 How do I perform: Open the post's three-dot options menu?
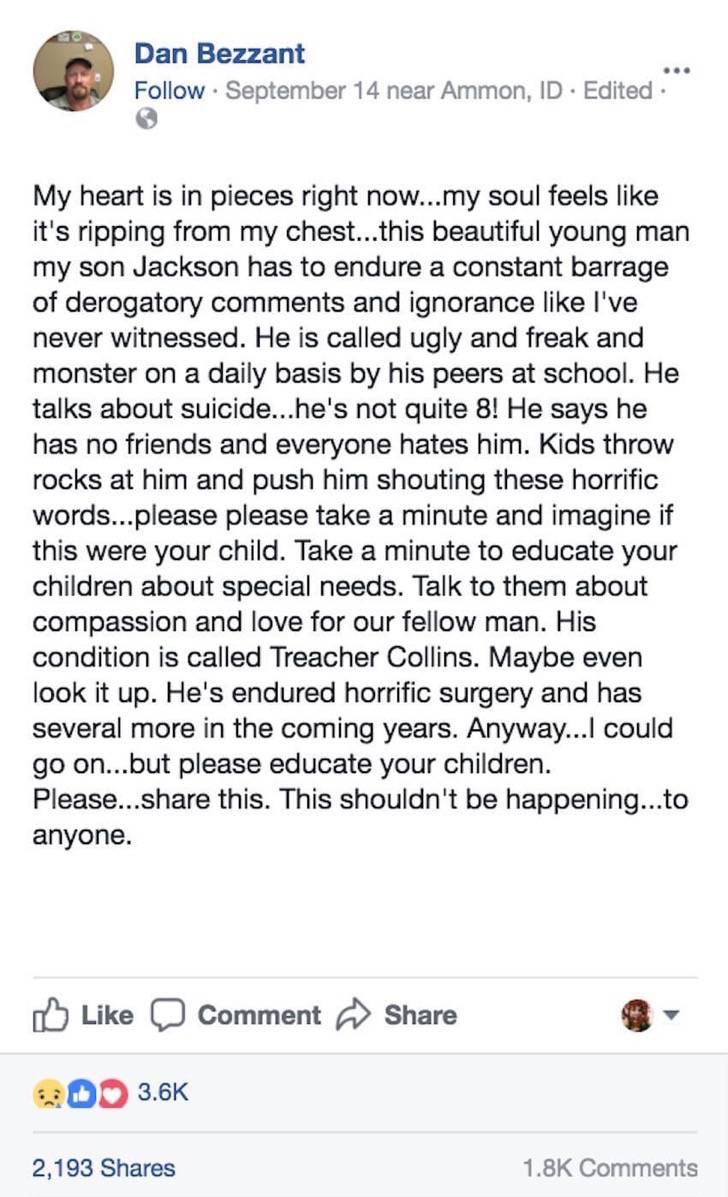pos(677,70)
